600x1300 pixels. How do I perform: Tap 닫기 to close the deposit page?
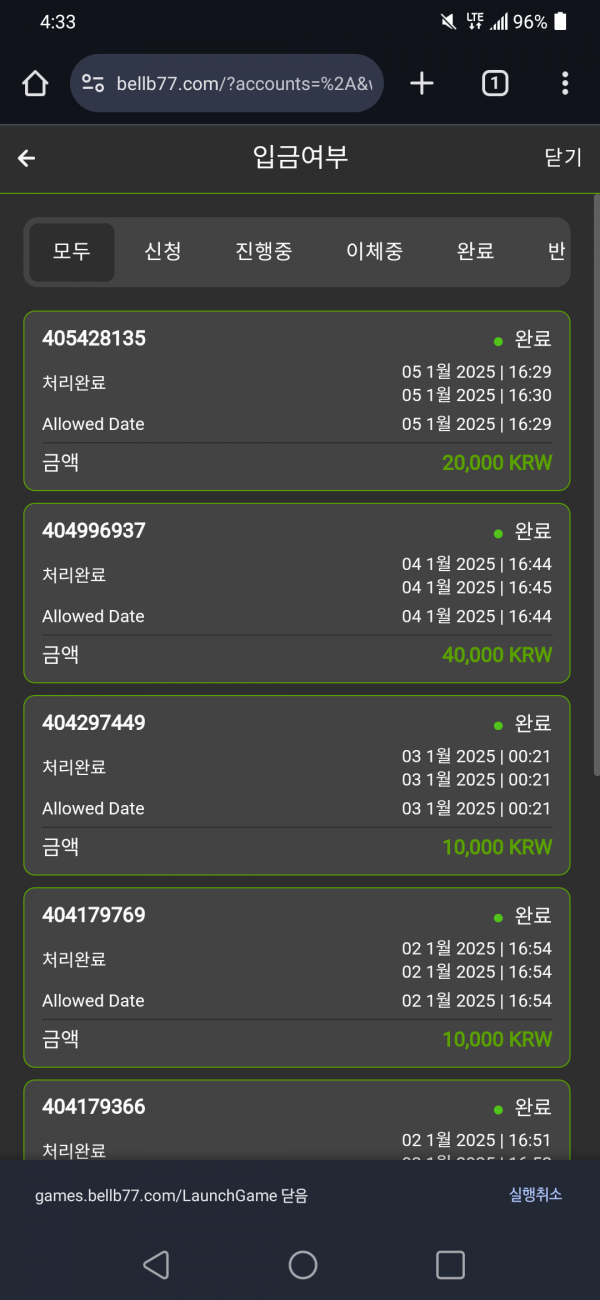[562, 158]
